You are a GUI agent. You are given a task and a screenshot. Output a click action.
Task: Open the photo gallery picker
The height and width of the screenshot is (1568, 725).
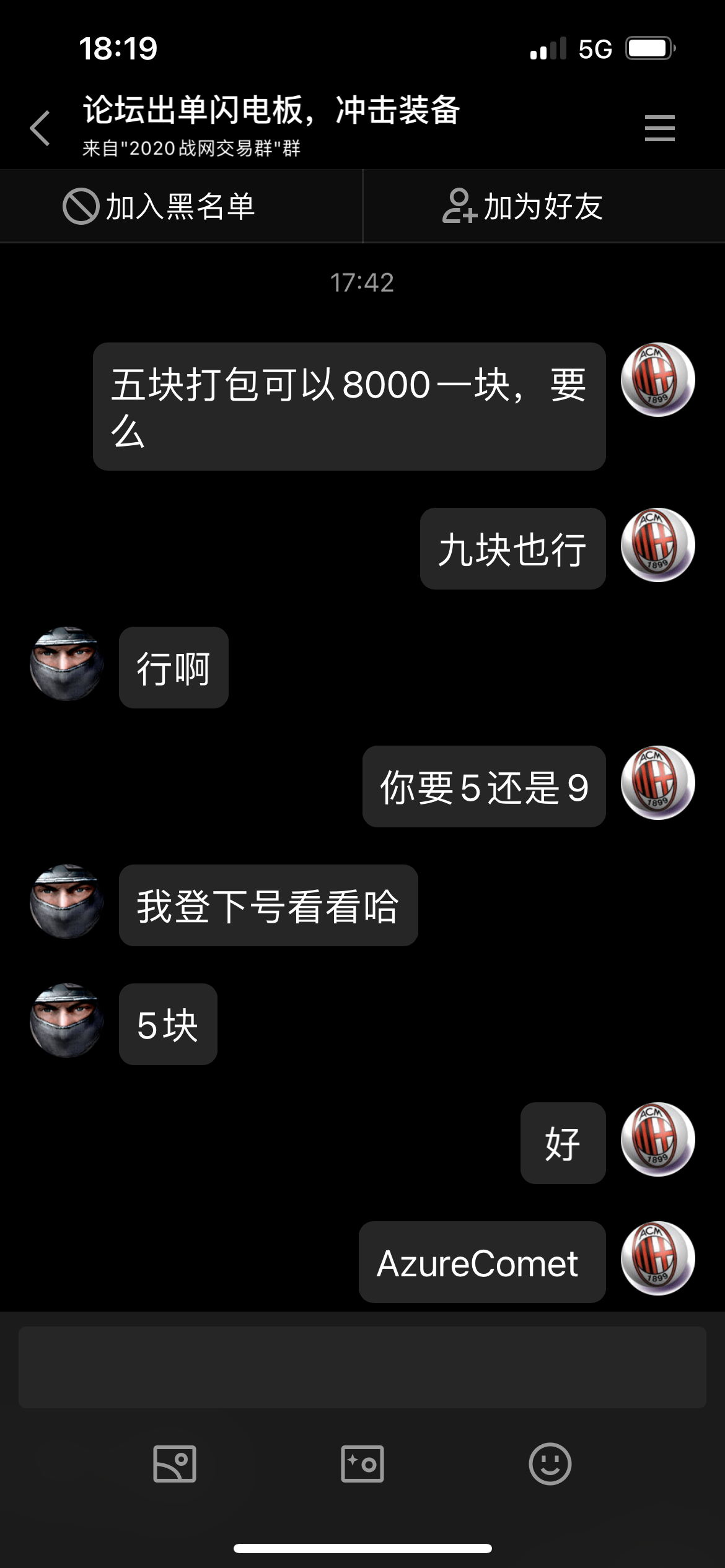pos(175,1464)
